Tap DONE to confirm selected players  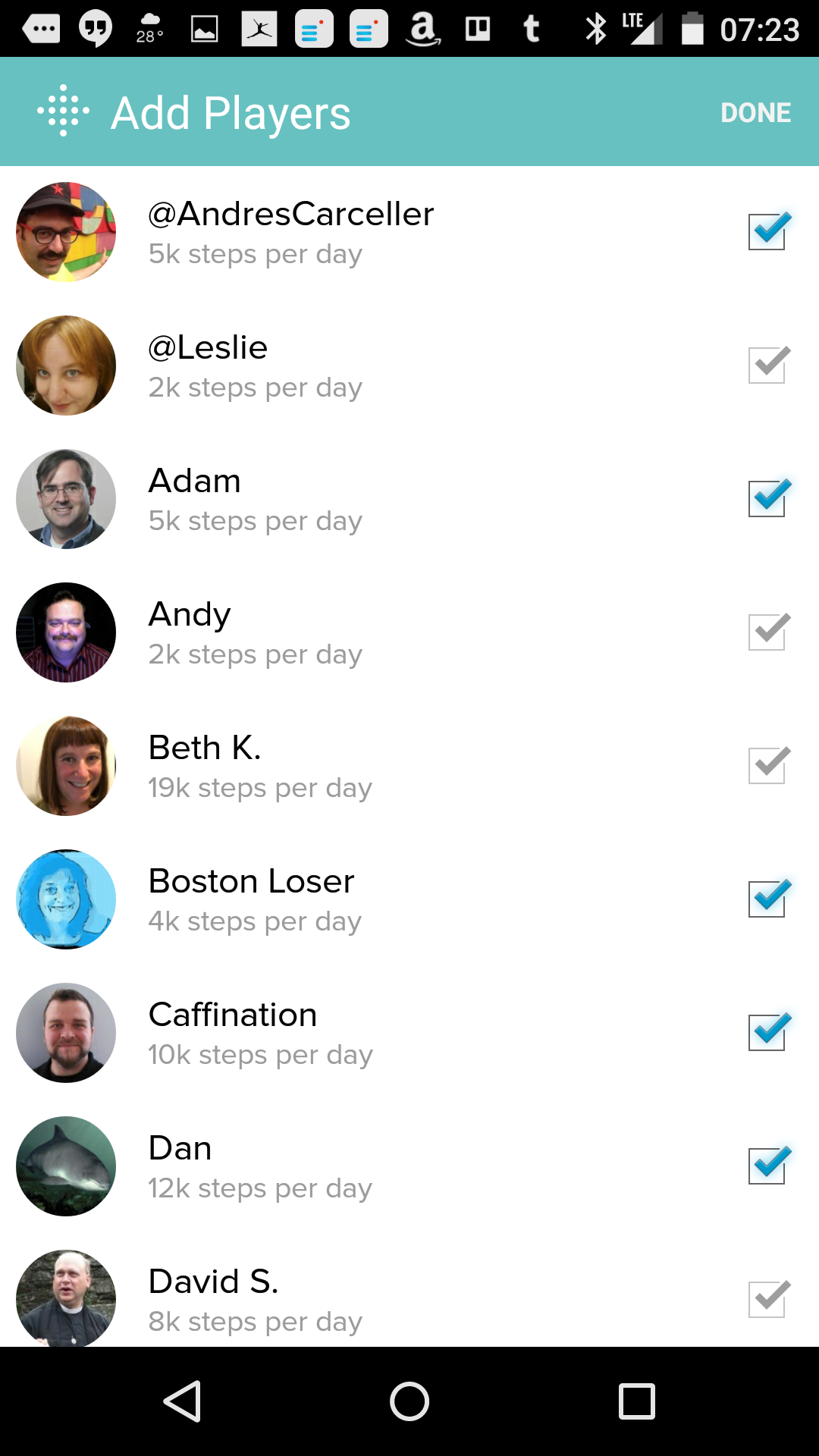755,112
